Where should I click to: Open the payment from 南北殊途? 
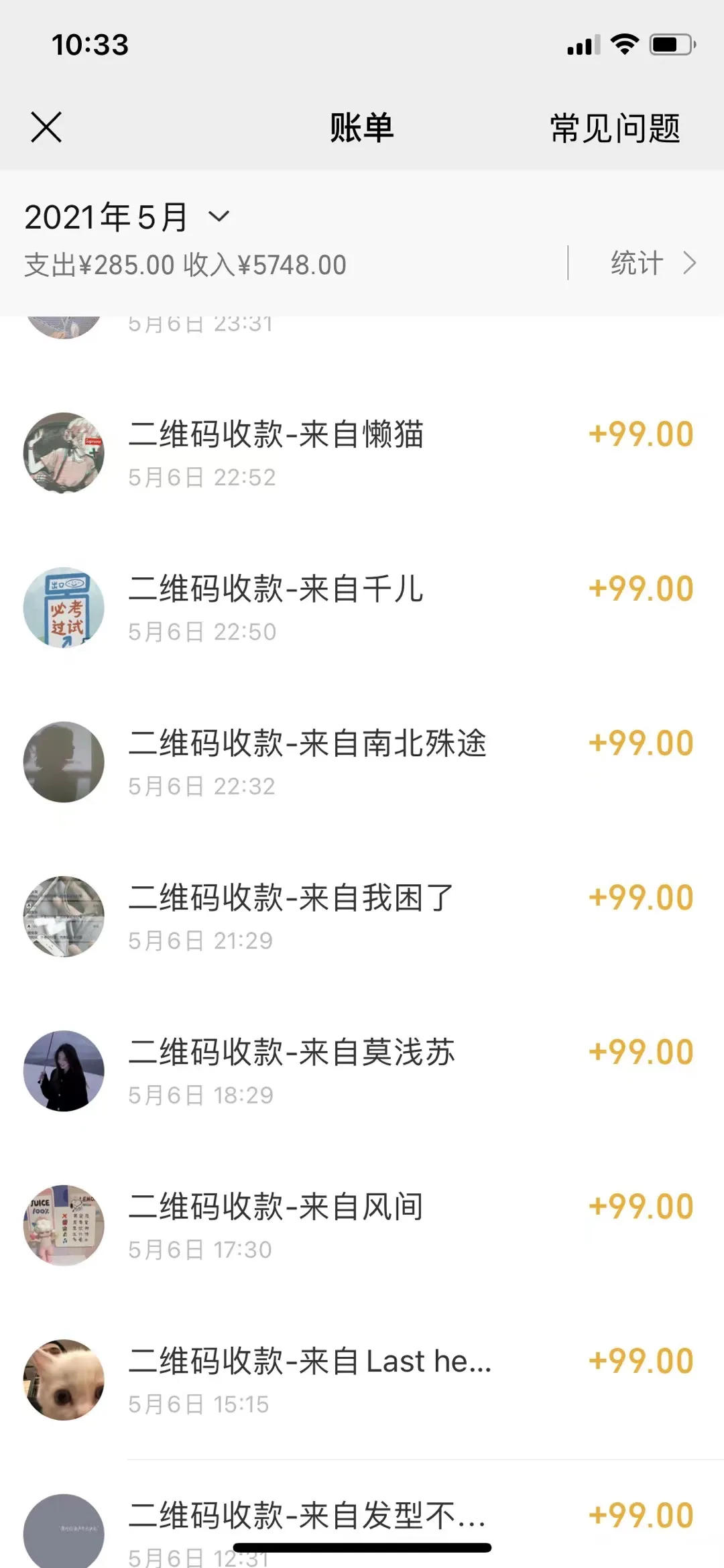[x=362, y=762]
